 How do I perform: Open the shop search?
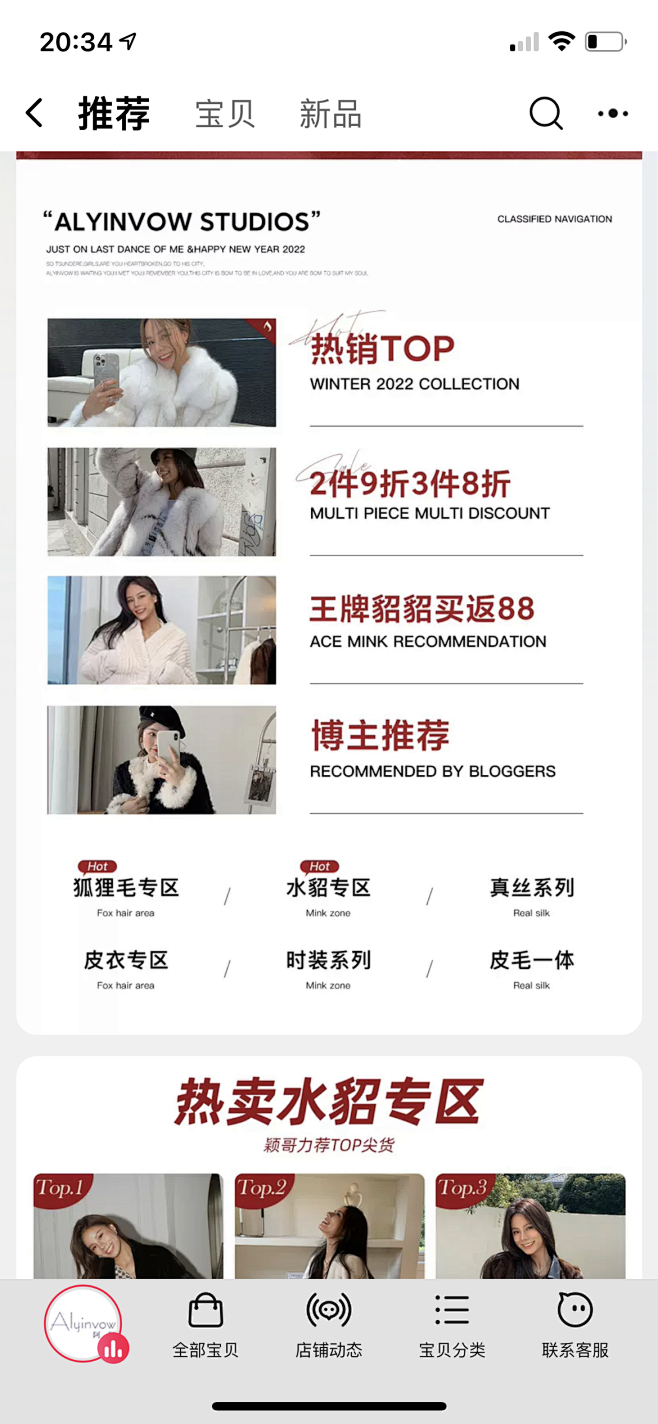[545, 113]
